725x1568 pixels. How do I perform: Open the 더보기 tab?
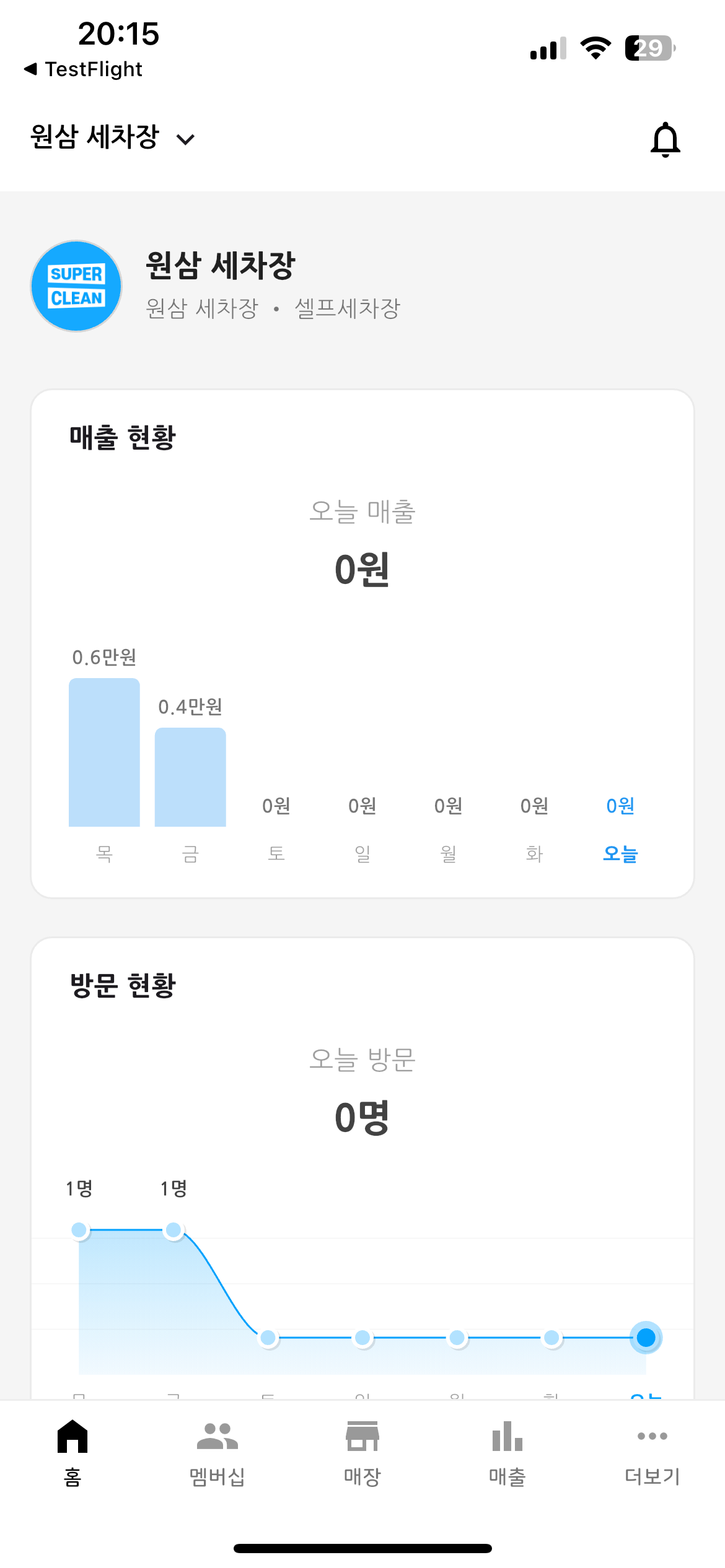652,1453
